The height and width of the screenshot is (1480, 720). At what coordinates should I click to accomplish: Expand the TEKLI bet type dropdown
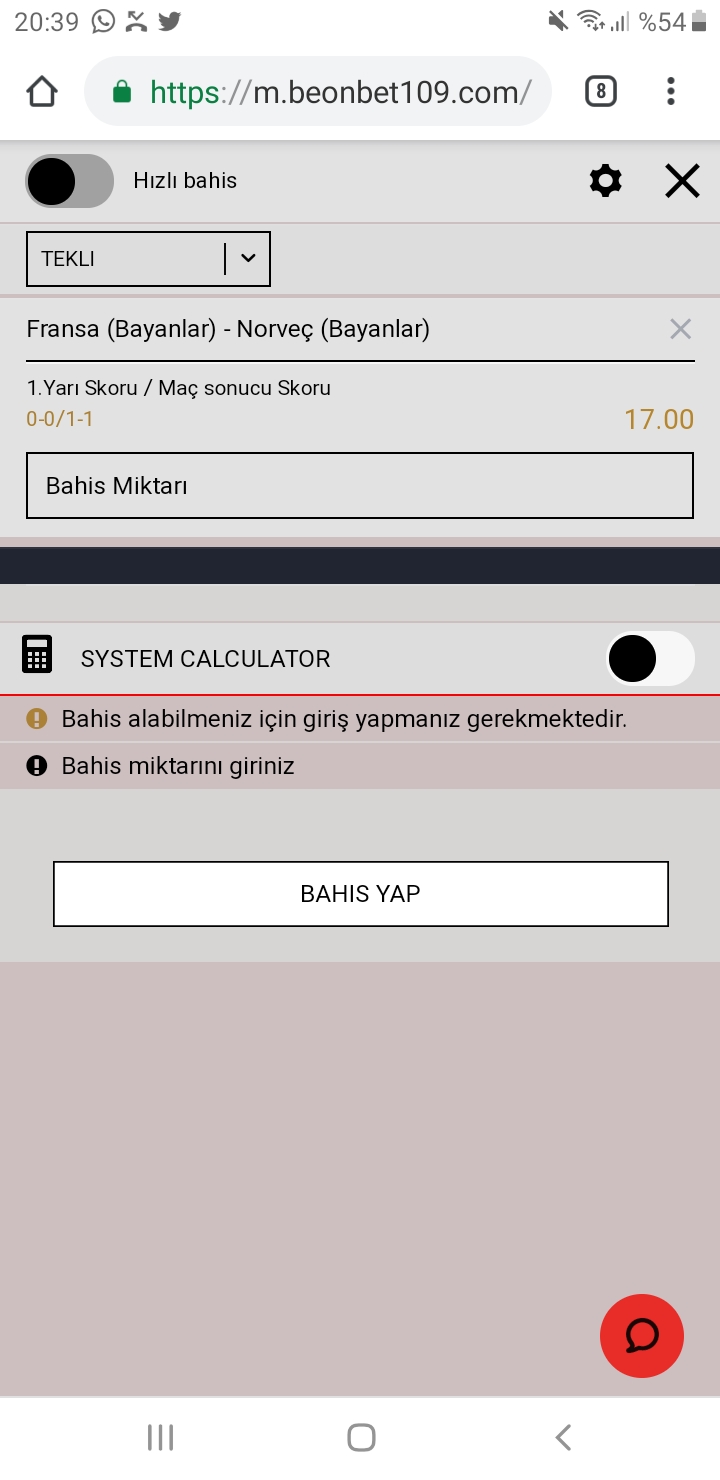coord(148,258)
